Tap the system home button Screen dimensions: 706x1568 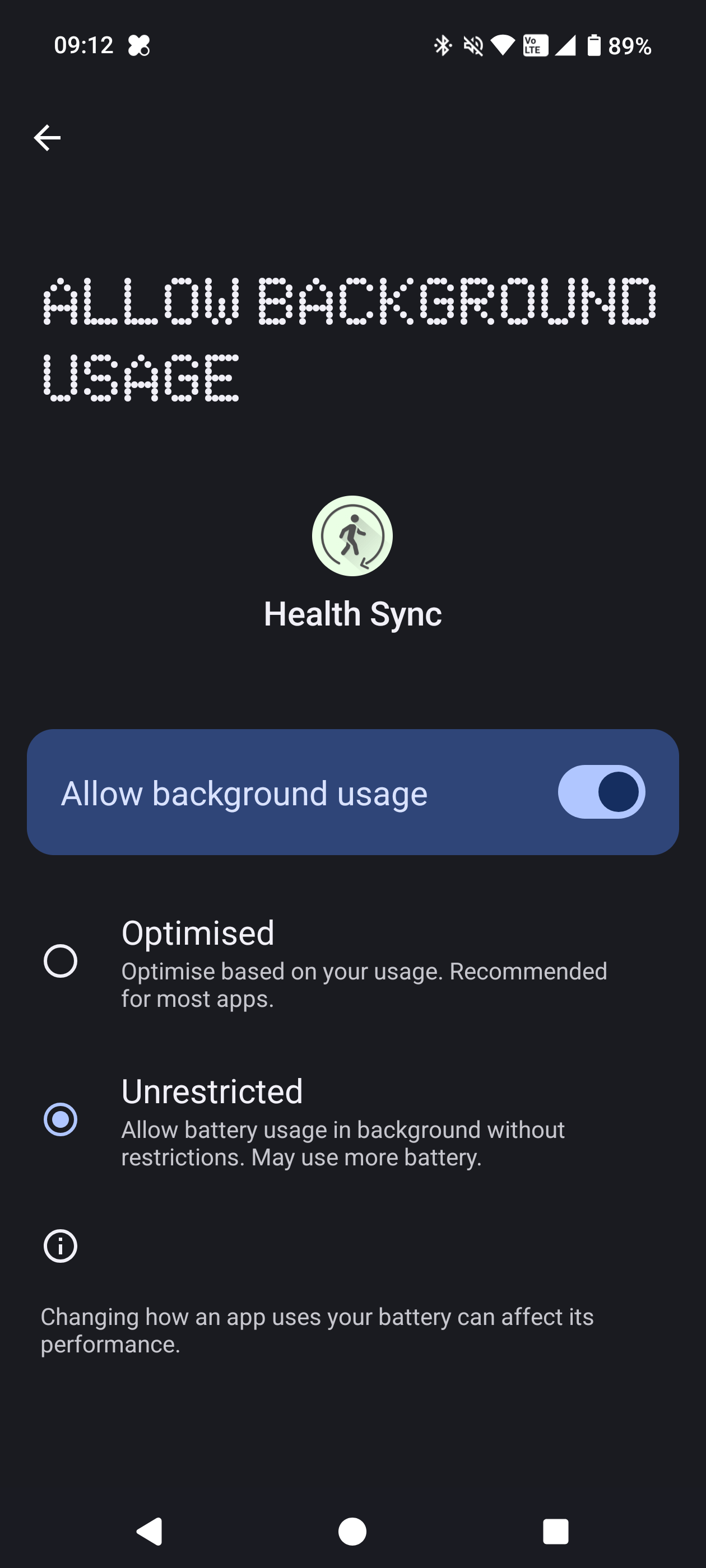point(352,1531)
